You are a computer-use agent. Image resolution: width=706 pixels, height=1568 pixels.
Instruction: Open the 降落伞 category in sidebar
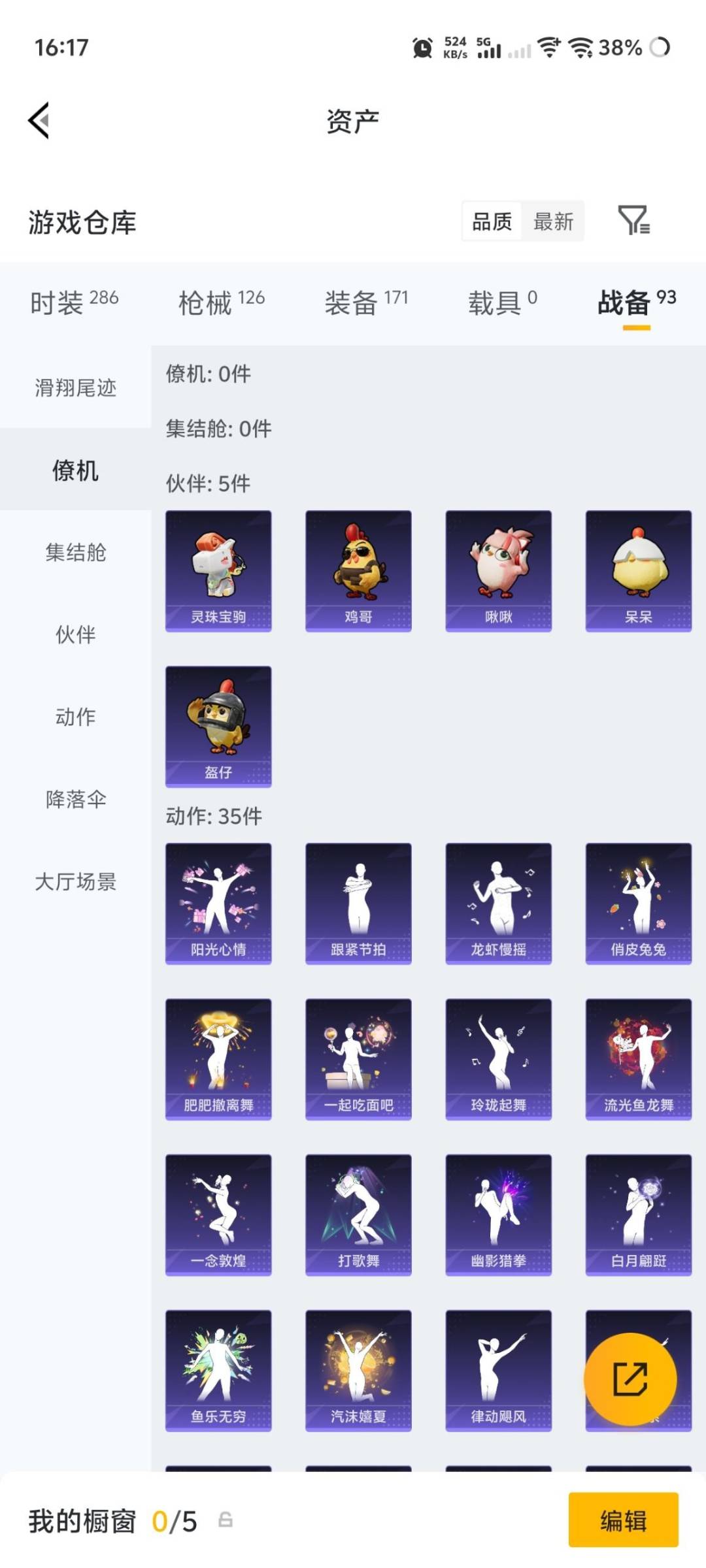[74, 798]
